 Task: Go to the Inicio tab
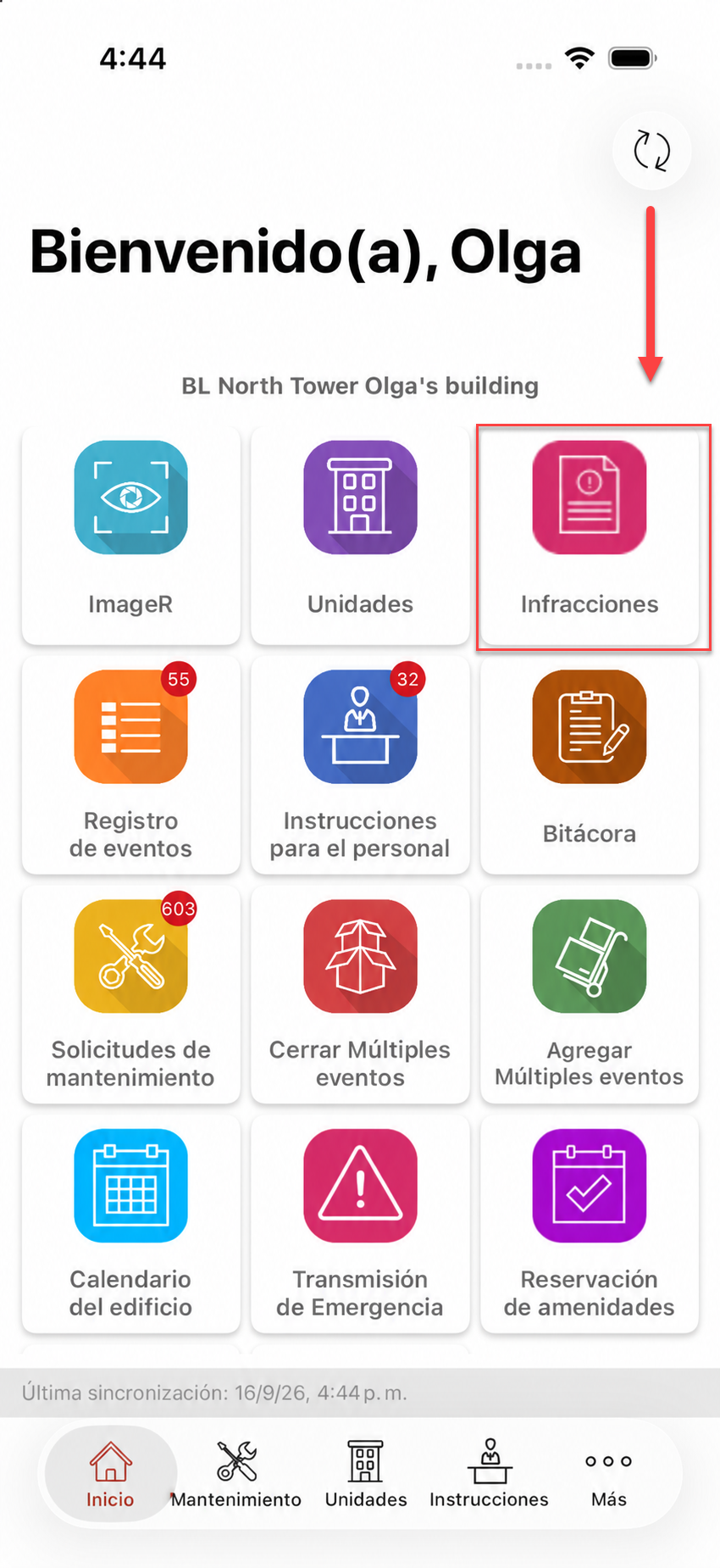pyautogui.click(x=110, y=1475)
